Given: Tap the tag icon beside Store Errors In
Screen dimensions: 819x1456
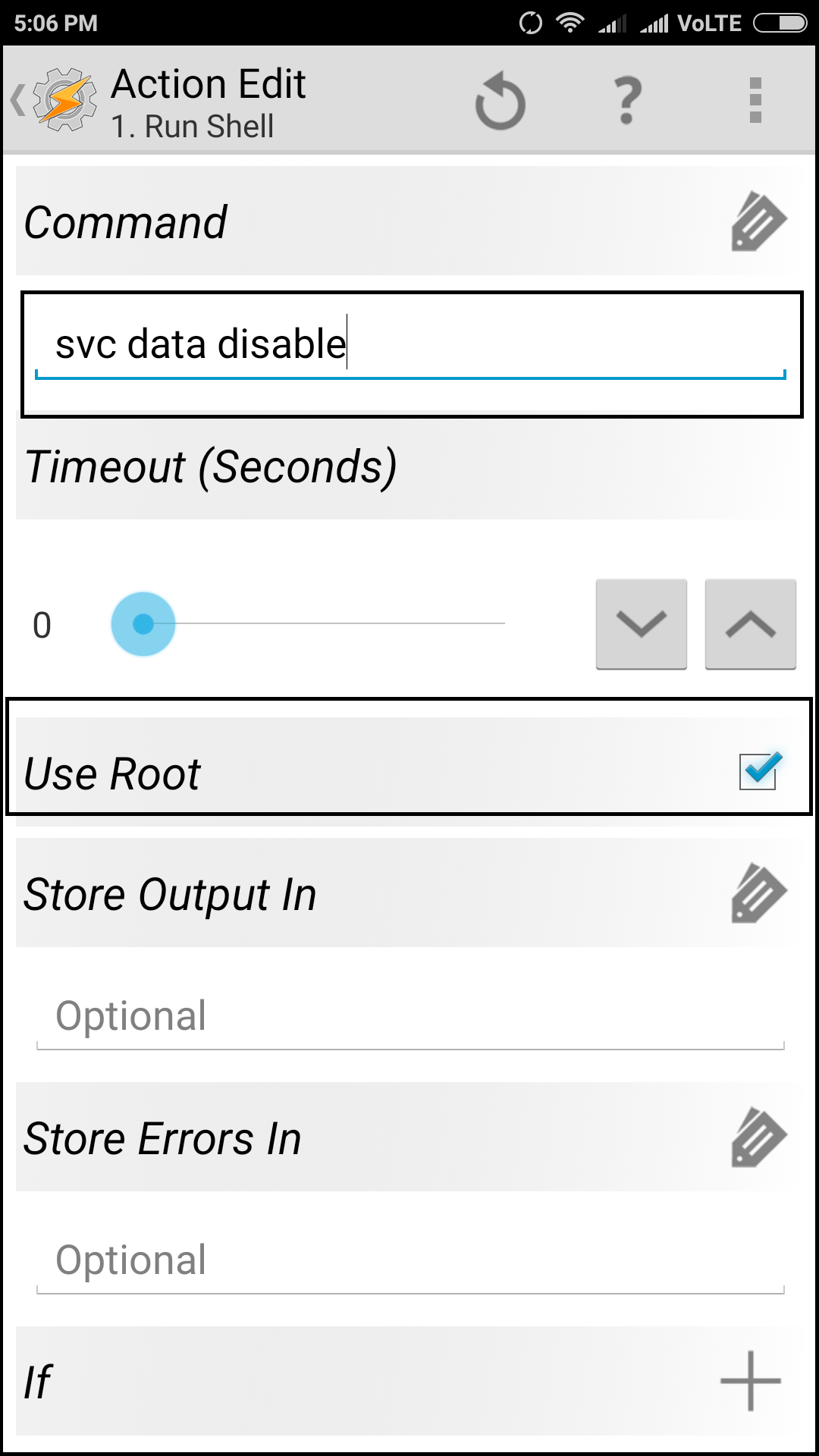Looking at the screenshot, I should click(758, 1137).
